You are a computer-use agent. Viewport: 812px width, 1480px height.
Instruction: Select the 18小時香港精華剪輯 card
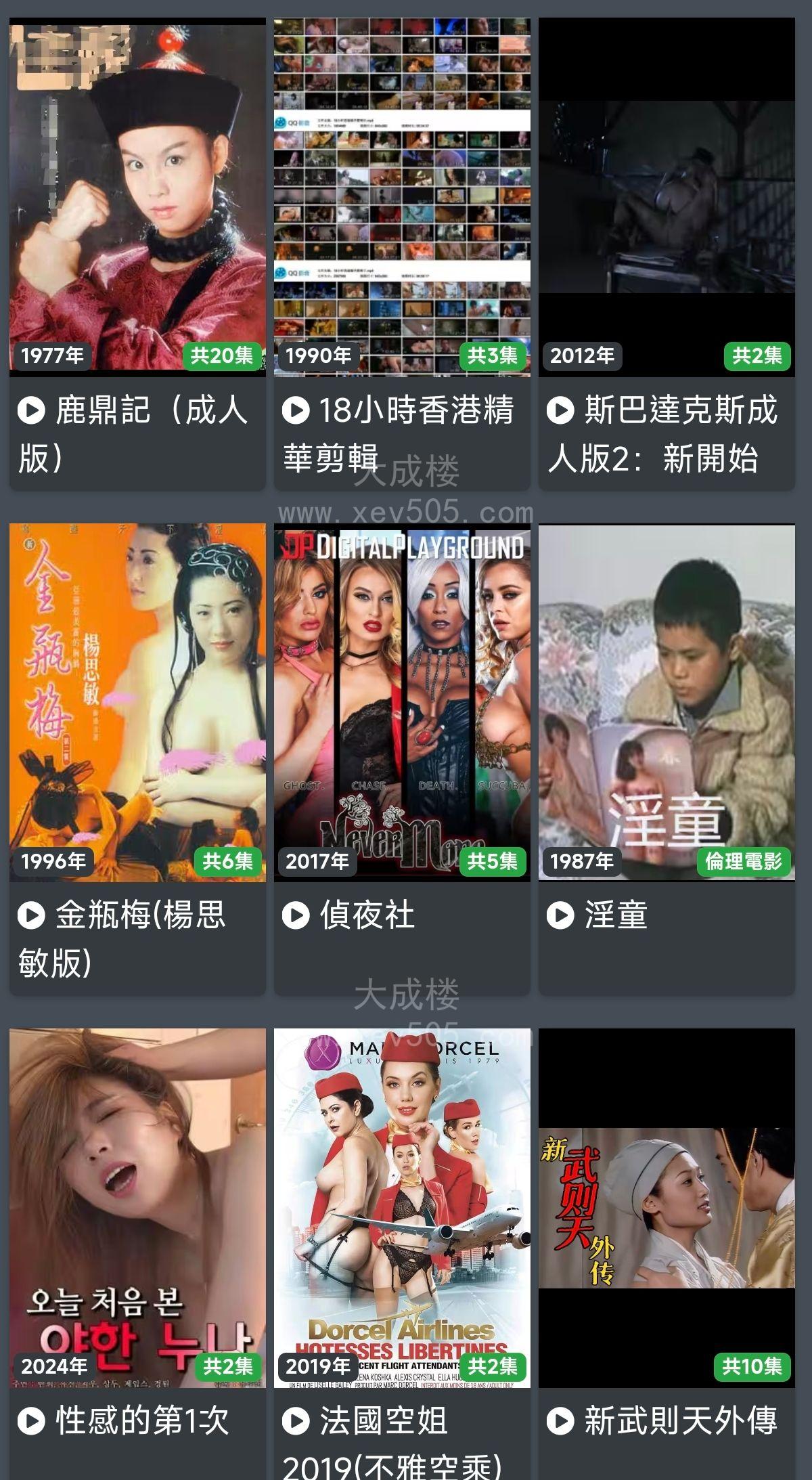click(x=402, y=196)
